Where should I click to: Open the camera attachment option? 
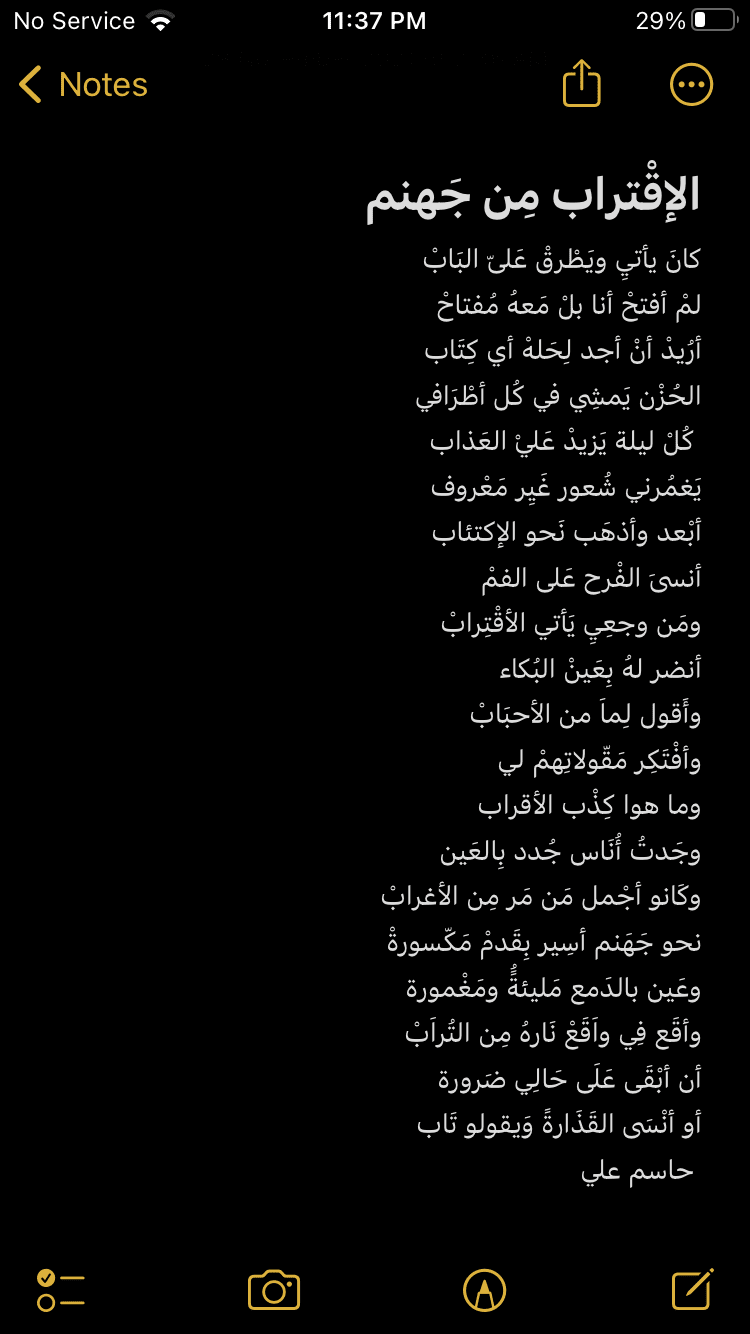[274, 1290]
